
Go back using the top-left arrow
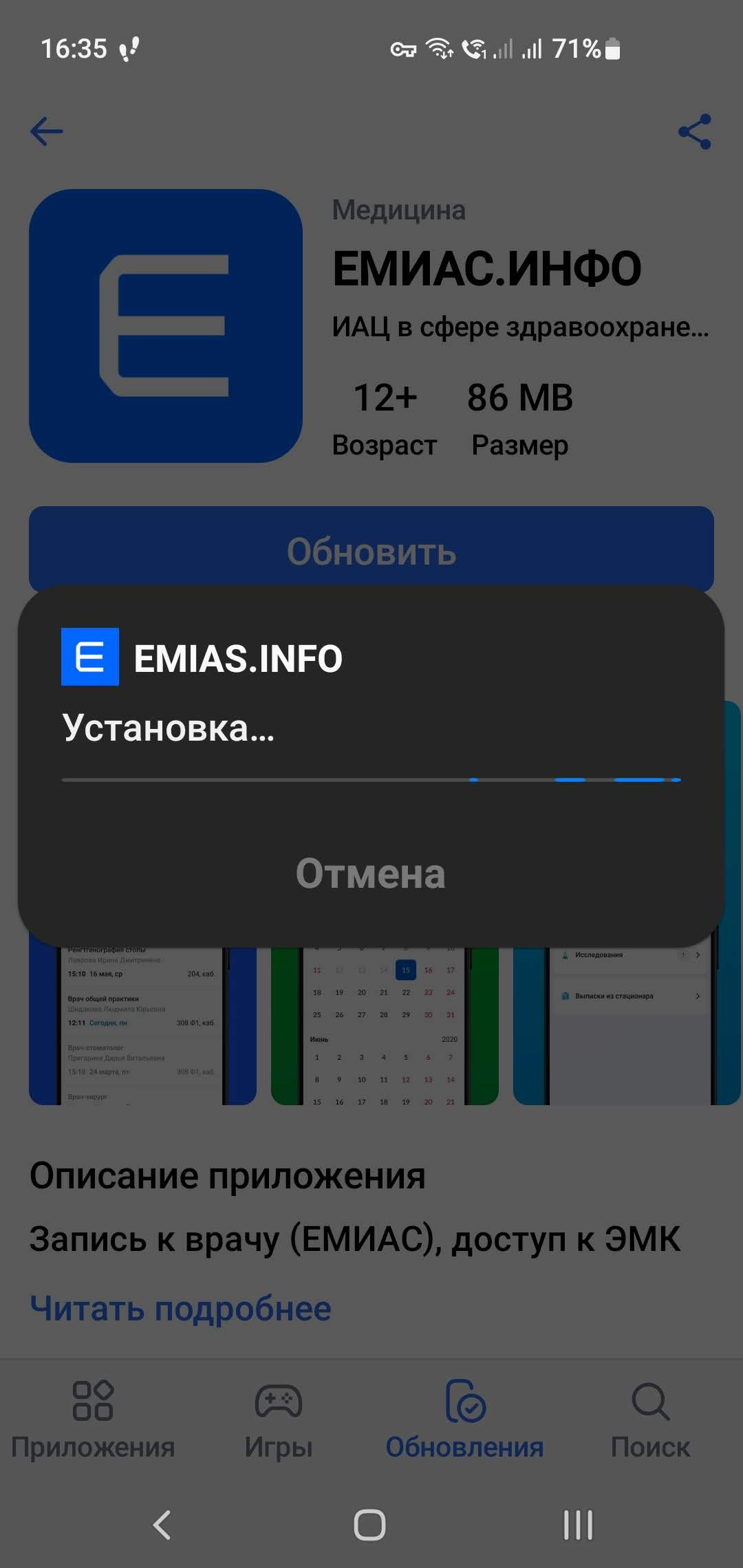[x=47, y=131]
